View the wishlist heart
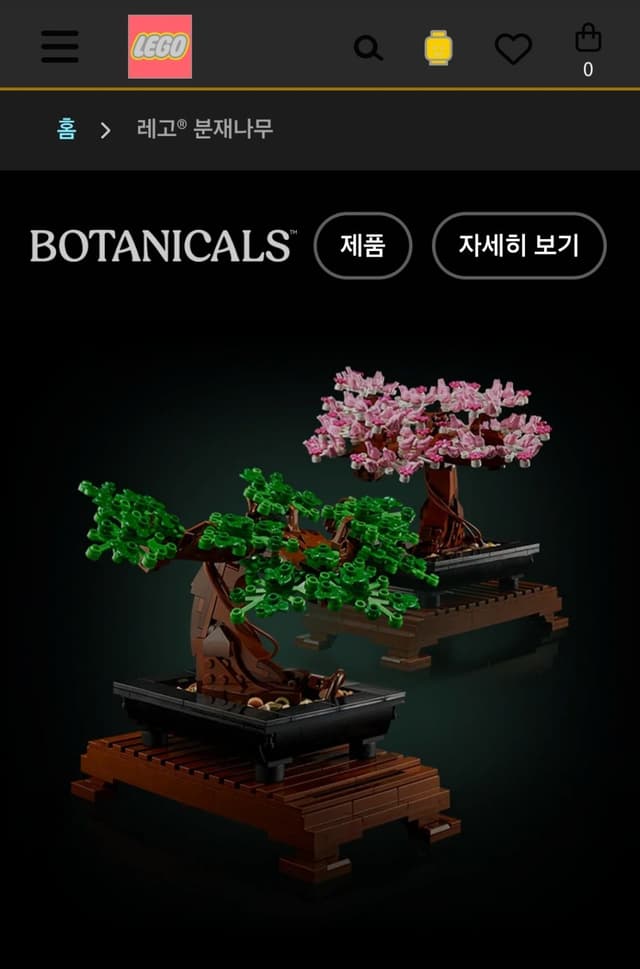 pos(513,49)
